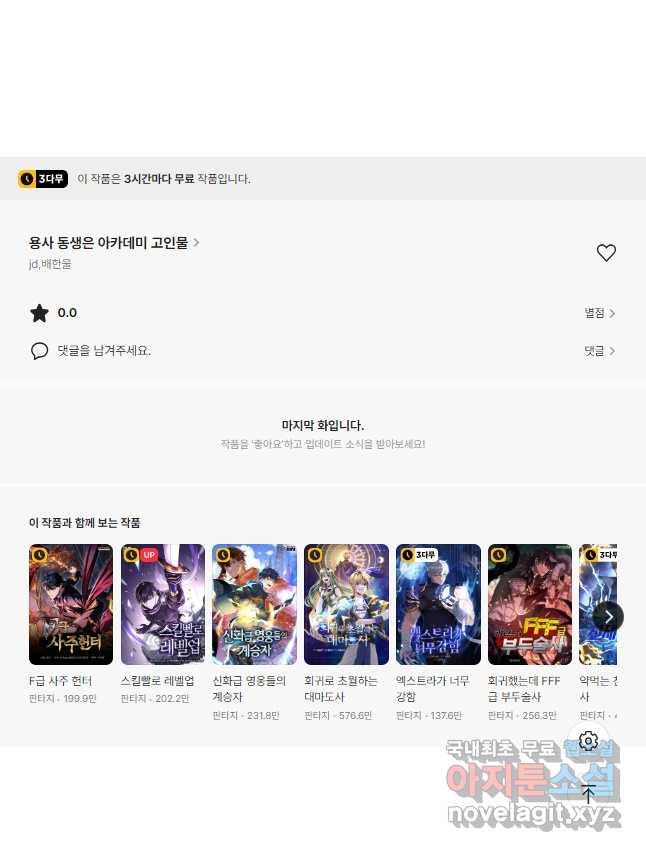Jump to the top with the arrow
The width and height of the screenshot is (646, 852).
coord(588,794)
